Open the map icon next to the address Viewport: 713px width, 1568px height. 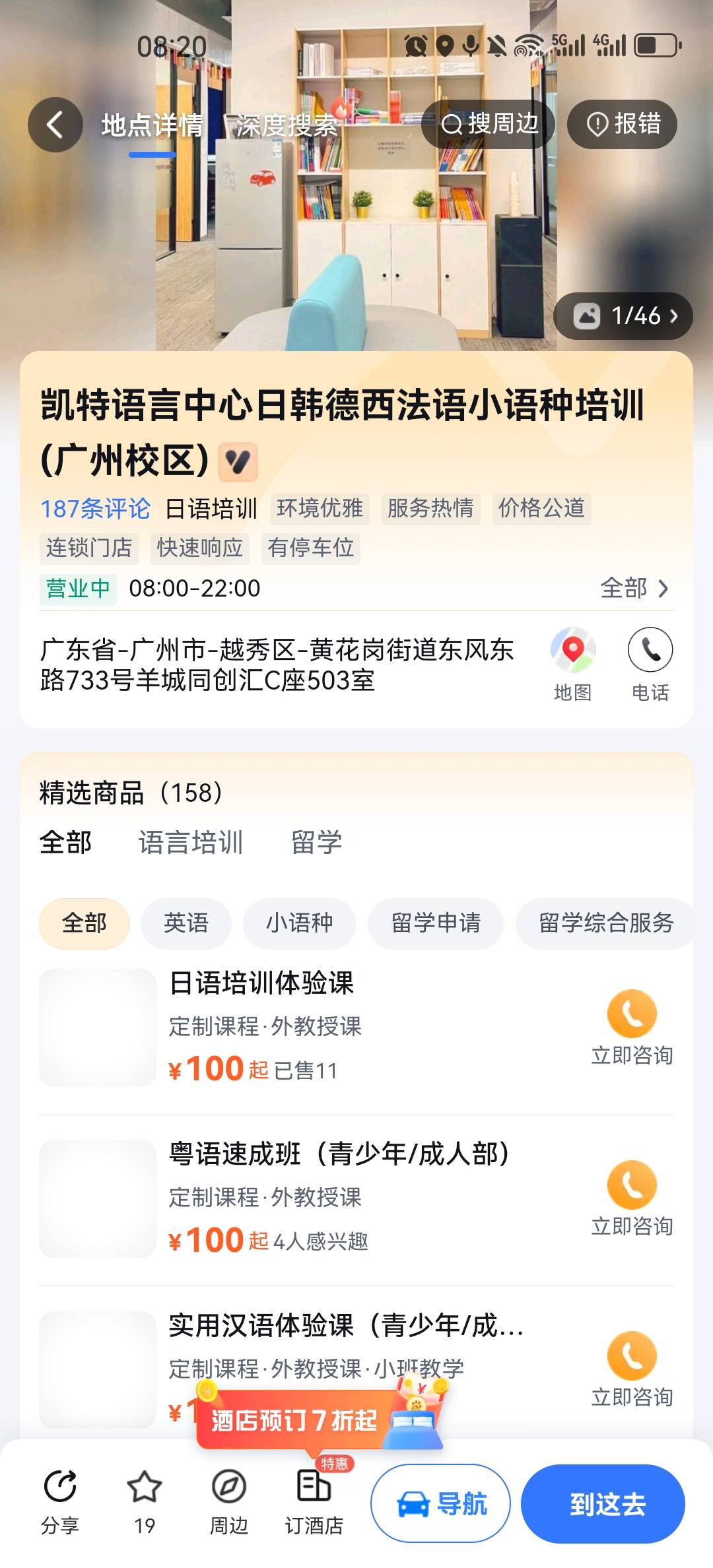572,650
